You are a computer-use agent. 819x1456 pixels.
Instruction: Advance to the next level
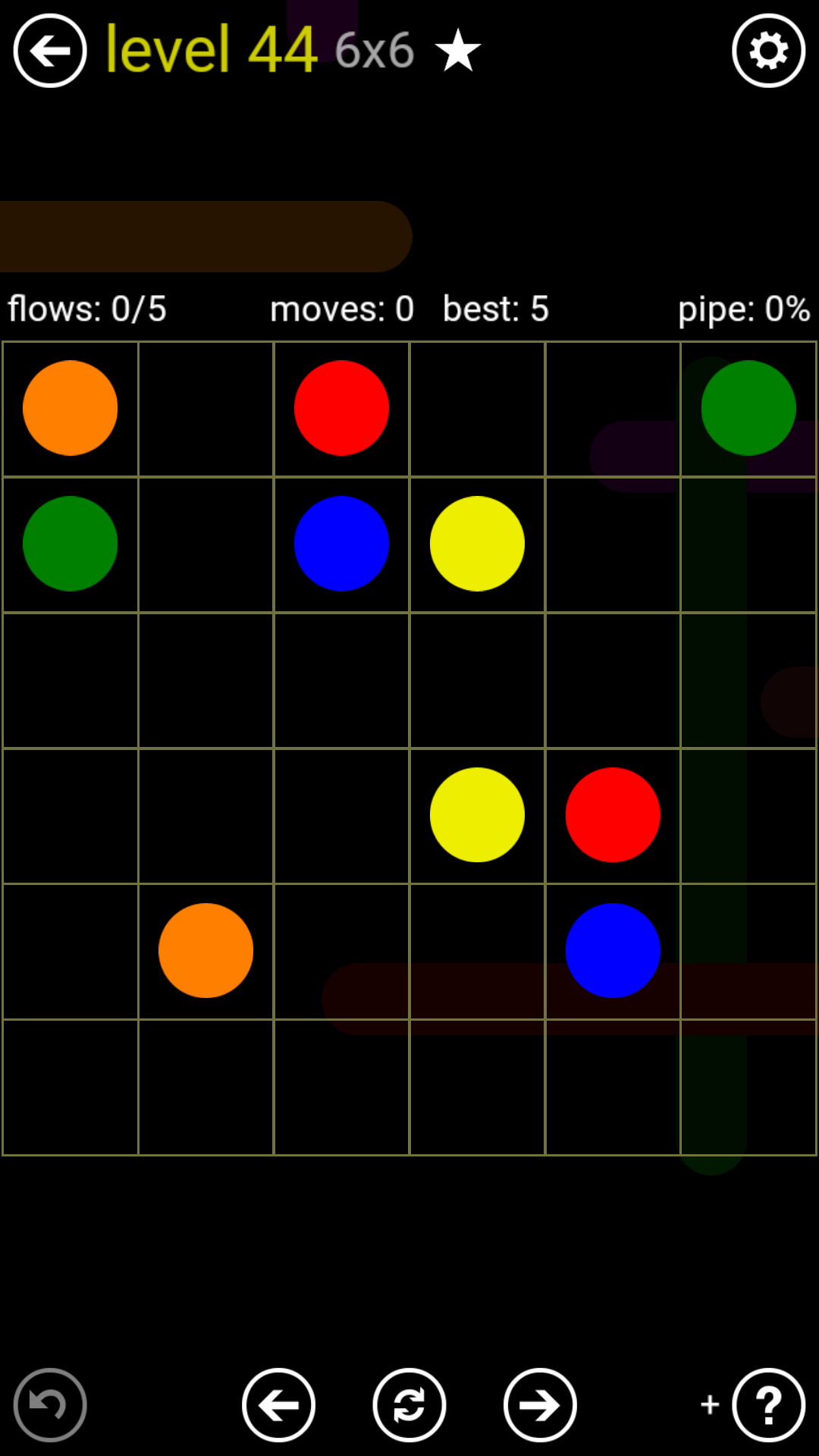pyautogui.click(x=540, y=1405)
